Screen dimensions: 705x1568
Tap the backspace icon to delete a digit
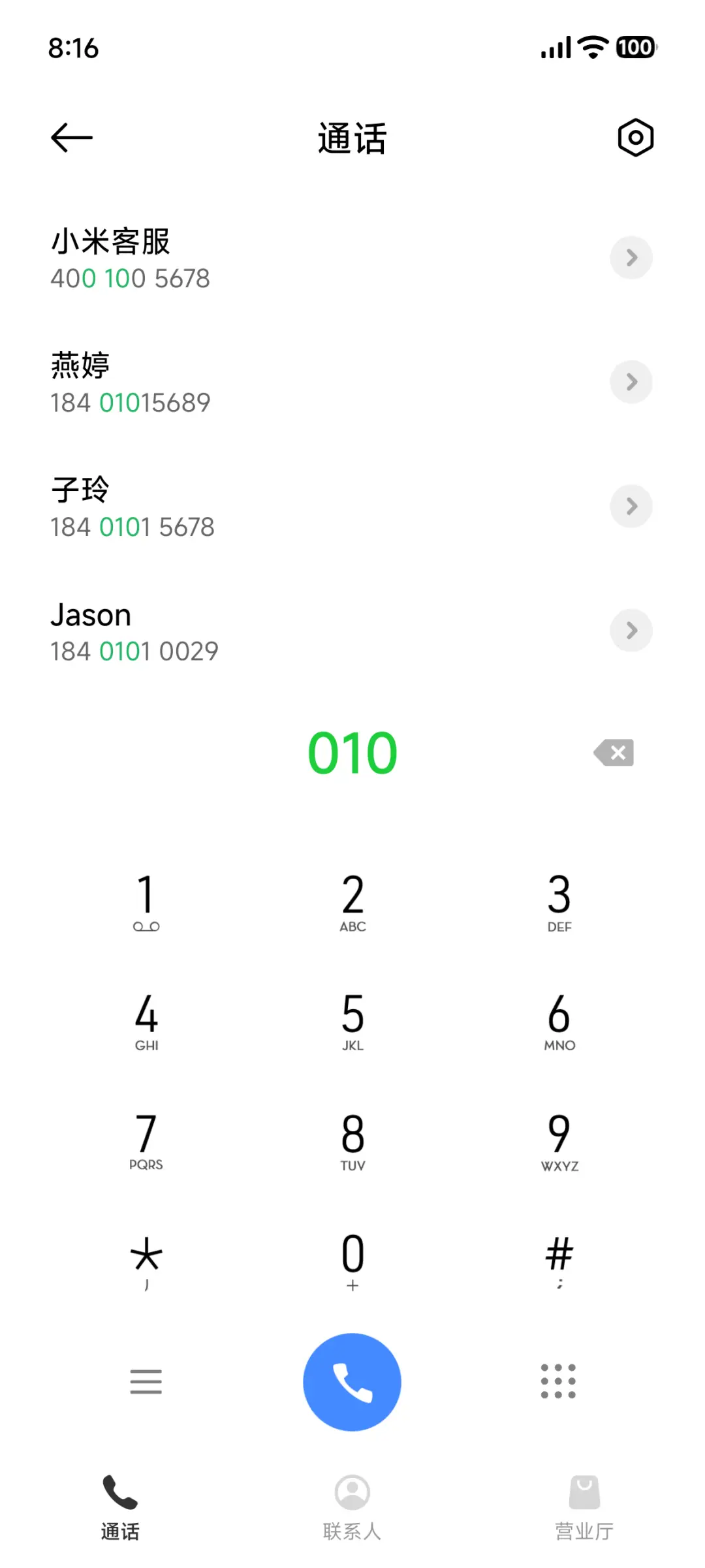612,753
